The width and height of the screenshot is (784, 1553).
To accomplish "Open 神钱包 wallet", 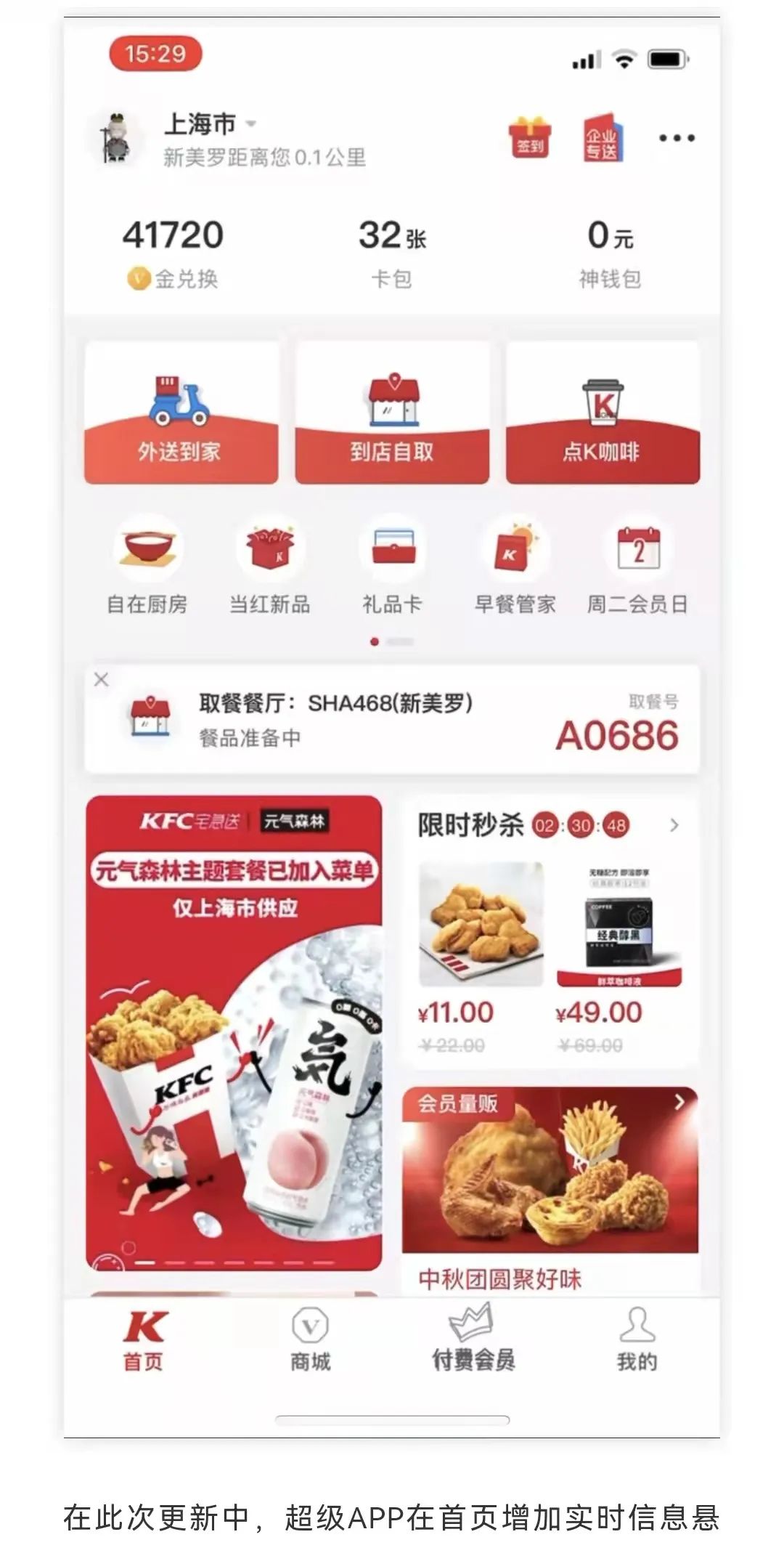I will [610, 254].
